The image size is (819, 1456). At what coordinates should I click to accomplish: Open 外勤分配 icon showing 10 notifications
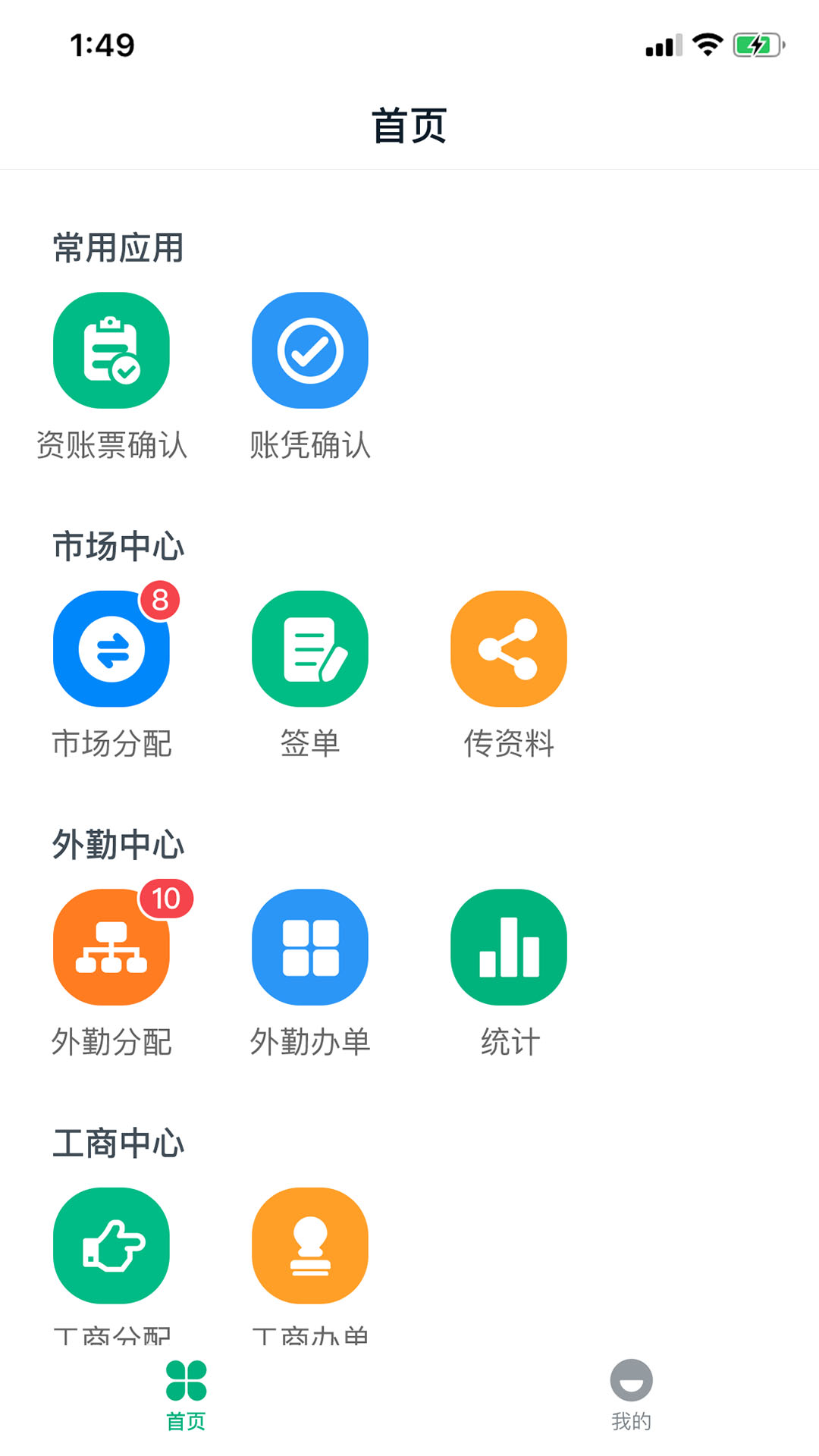(111, 946)
